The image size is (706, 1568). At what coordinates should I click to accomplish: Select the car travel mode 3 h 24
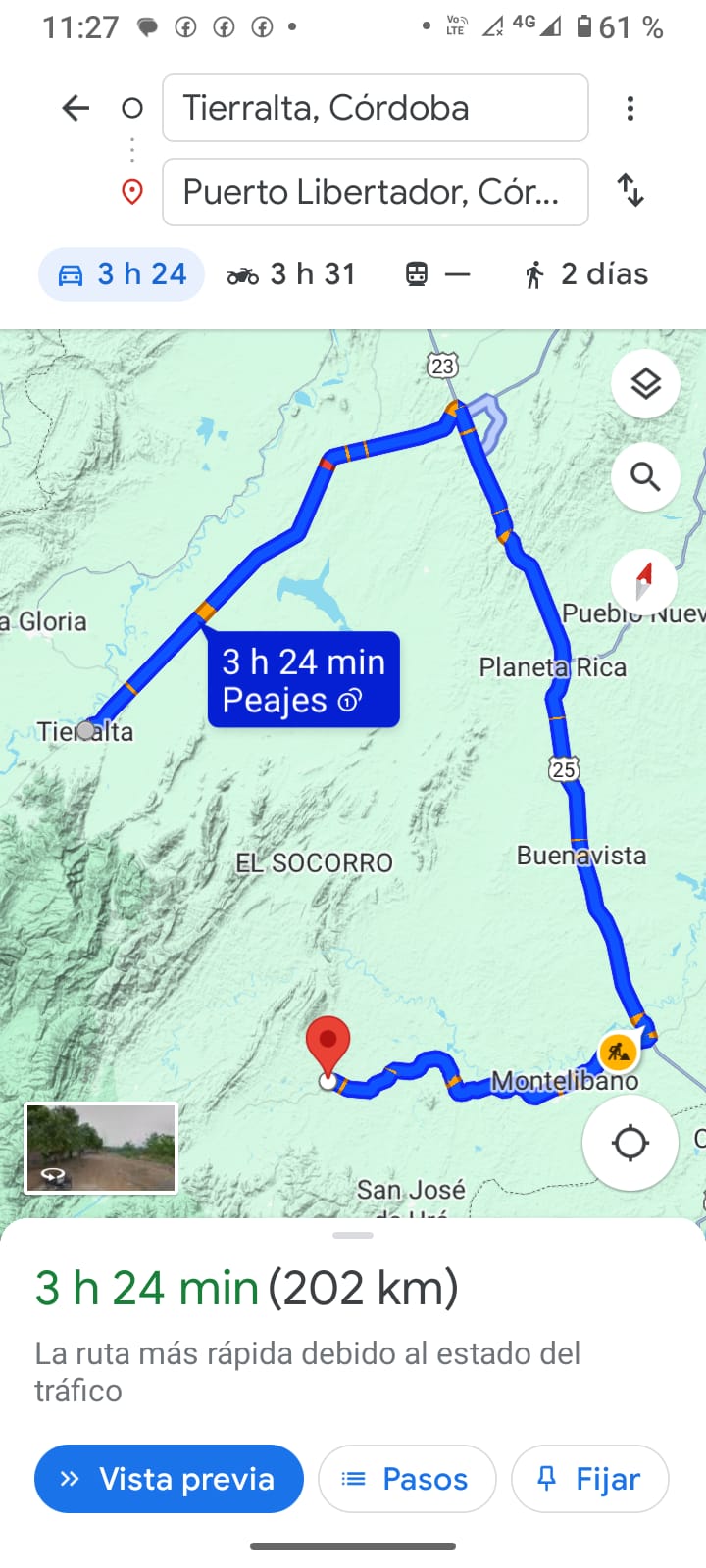122,274
